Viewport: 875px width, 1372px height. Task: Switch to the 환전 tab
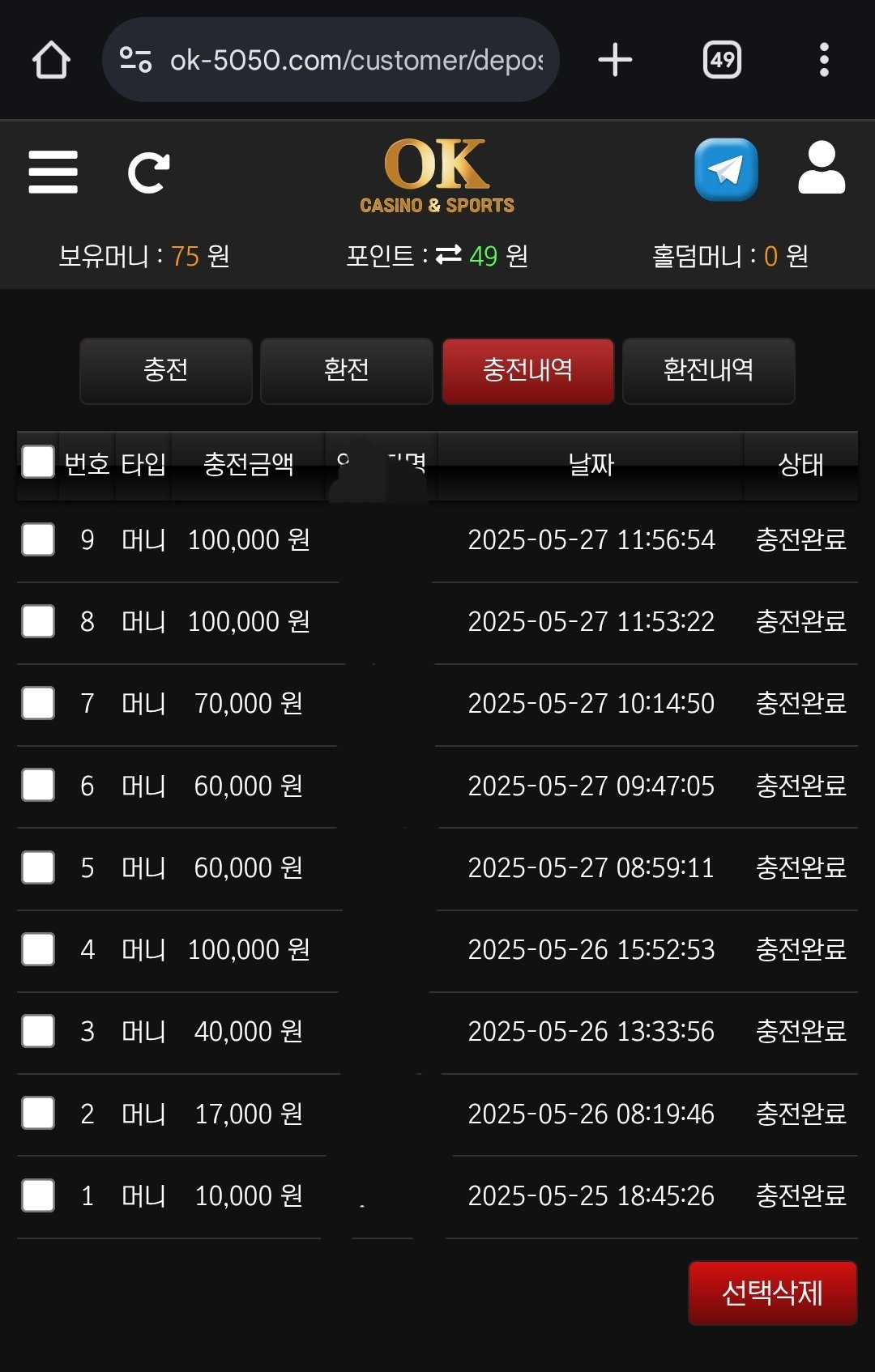coord(347,371)
